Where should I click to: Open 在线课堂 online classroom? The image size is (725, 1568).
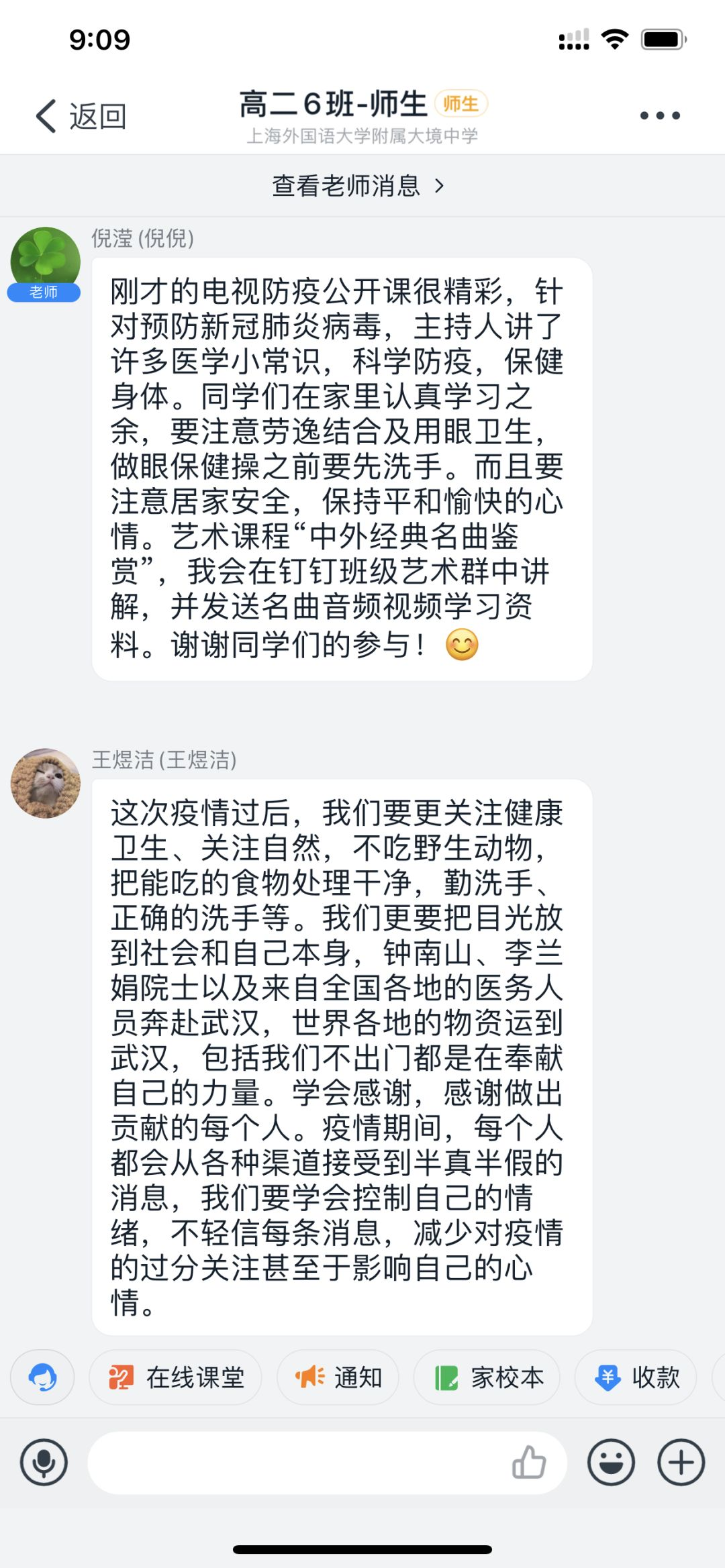(x=176, y=1377)
